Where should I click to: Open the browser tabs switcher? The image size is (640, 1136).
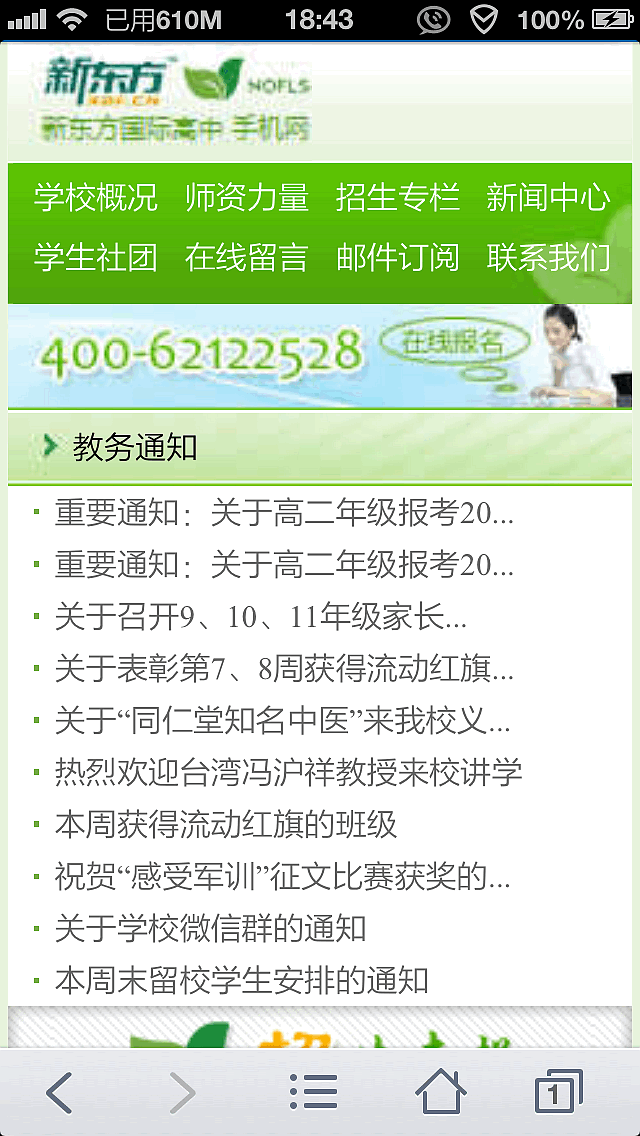[556, 1092]
